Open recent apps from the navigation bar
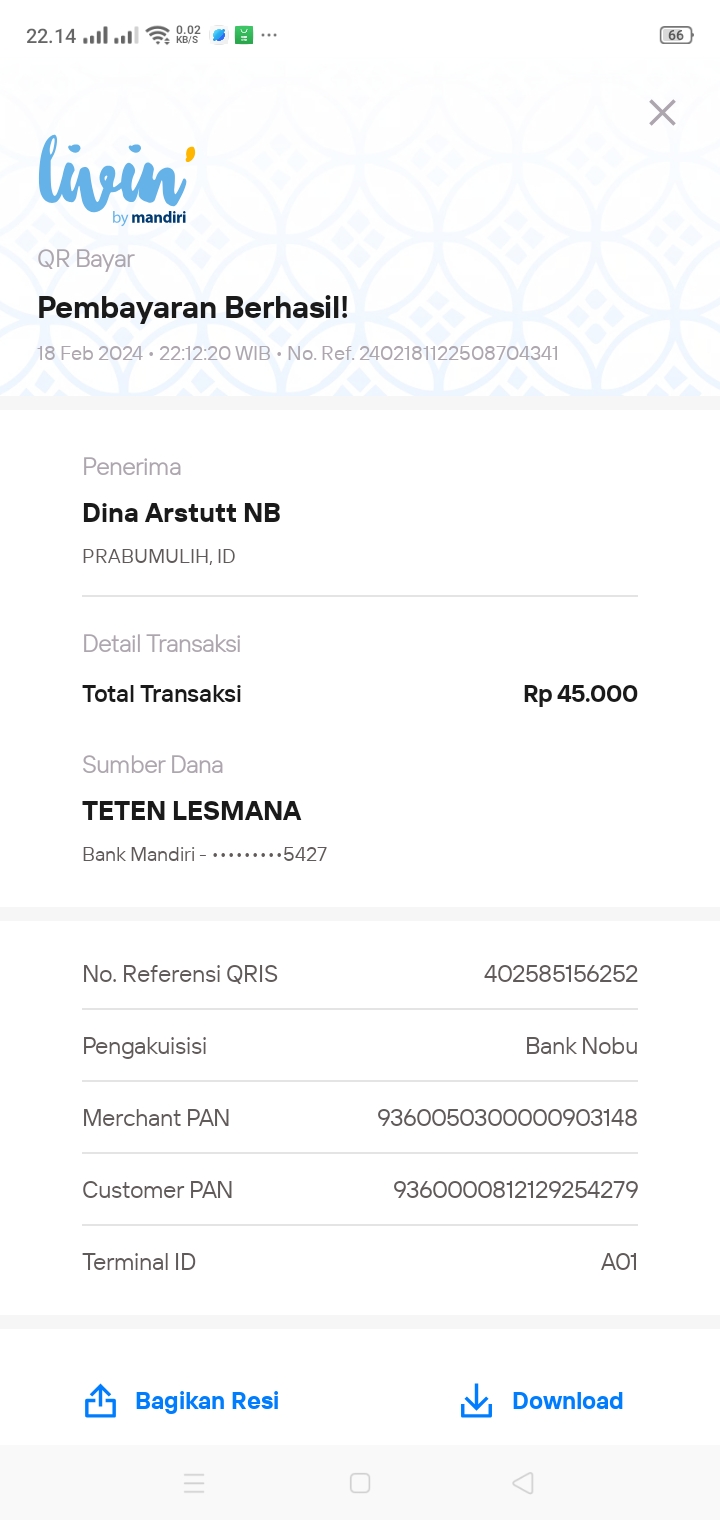 (194, 1483)
